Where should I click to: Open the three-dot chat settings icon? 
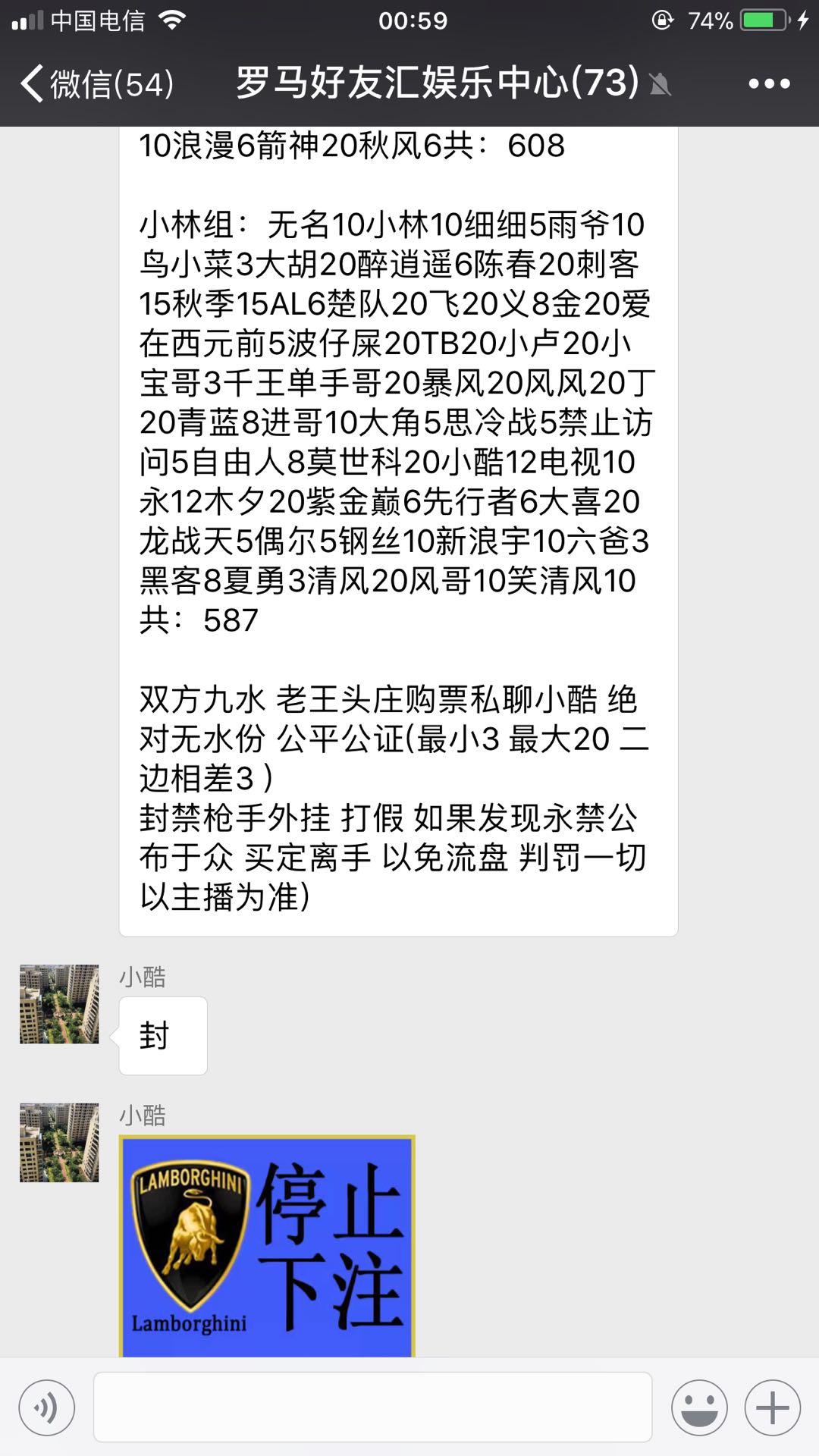tap(771, 83)
